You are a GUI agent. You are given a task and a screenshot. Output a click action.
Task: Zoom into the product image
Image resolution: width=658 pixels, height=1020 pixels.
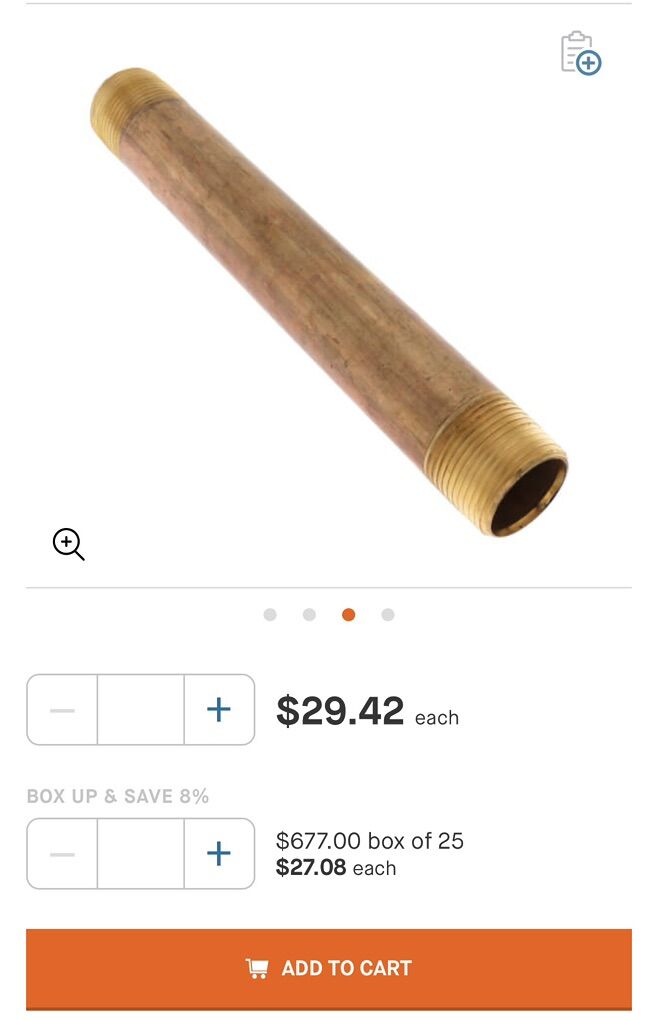coord(68,544)
